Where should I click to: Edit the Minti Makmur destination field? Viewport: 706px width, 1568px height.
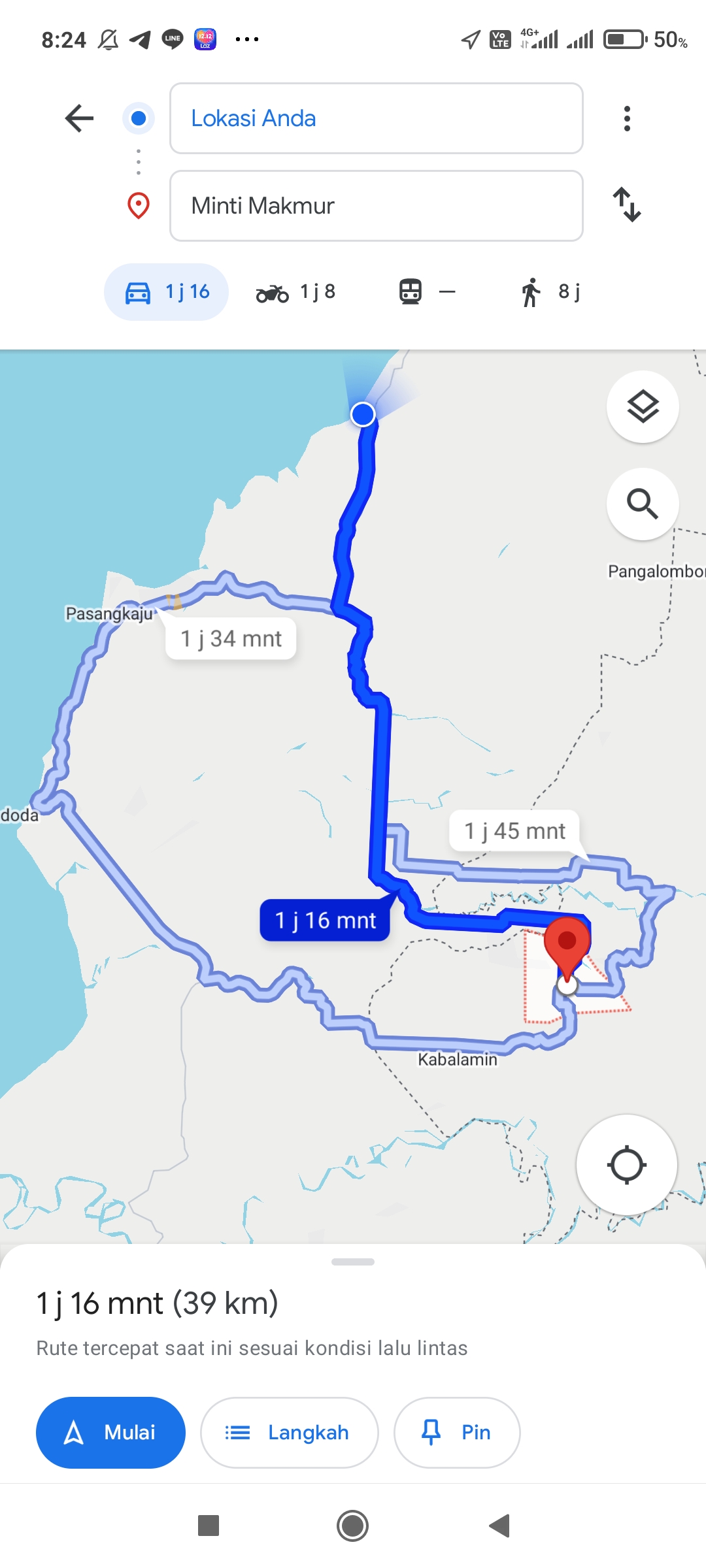(377, 206)
